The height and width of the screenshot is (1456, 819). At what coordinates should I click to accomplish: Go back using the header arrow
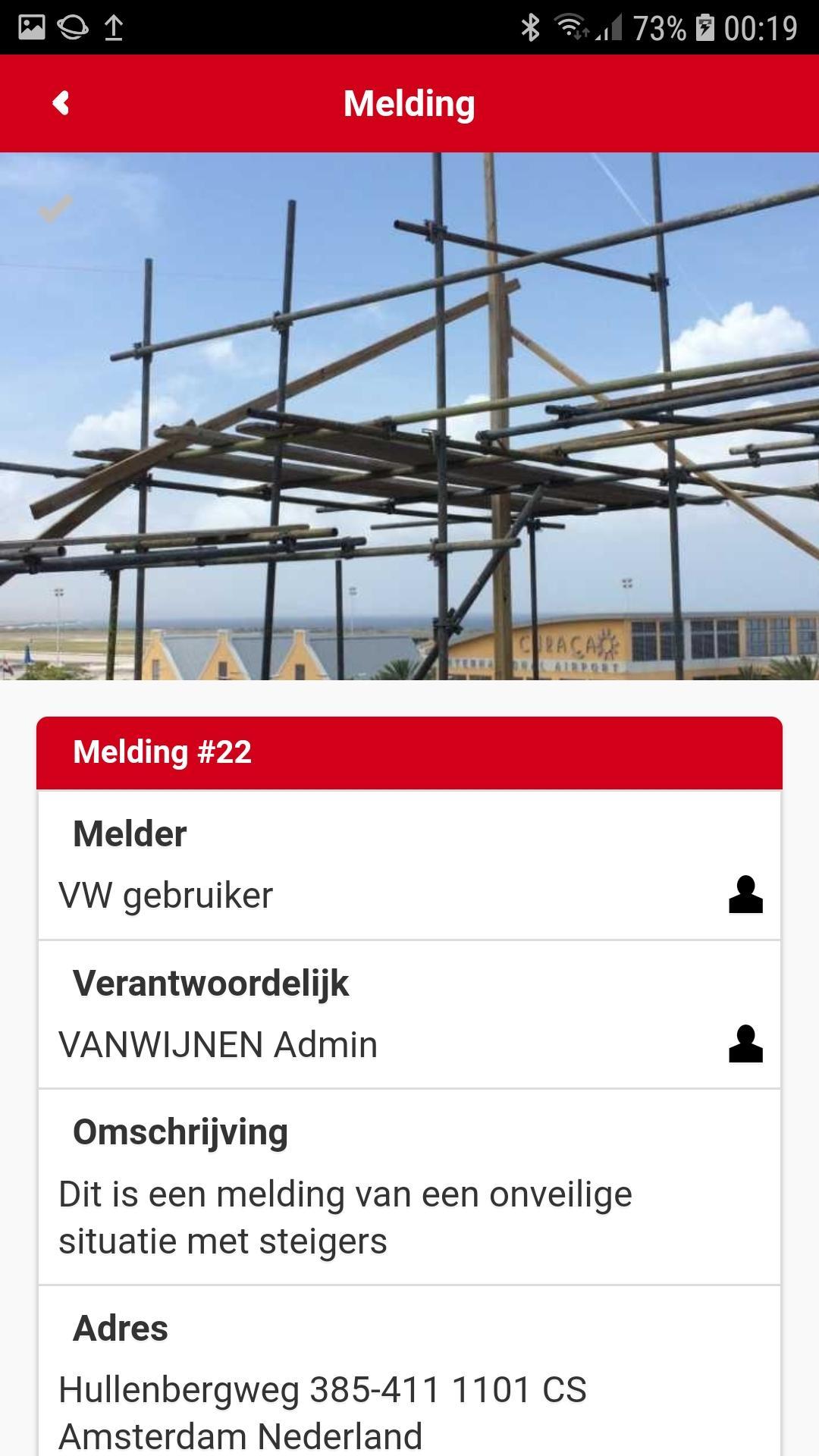(x=61, y=103)
